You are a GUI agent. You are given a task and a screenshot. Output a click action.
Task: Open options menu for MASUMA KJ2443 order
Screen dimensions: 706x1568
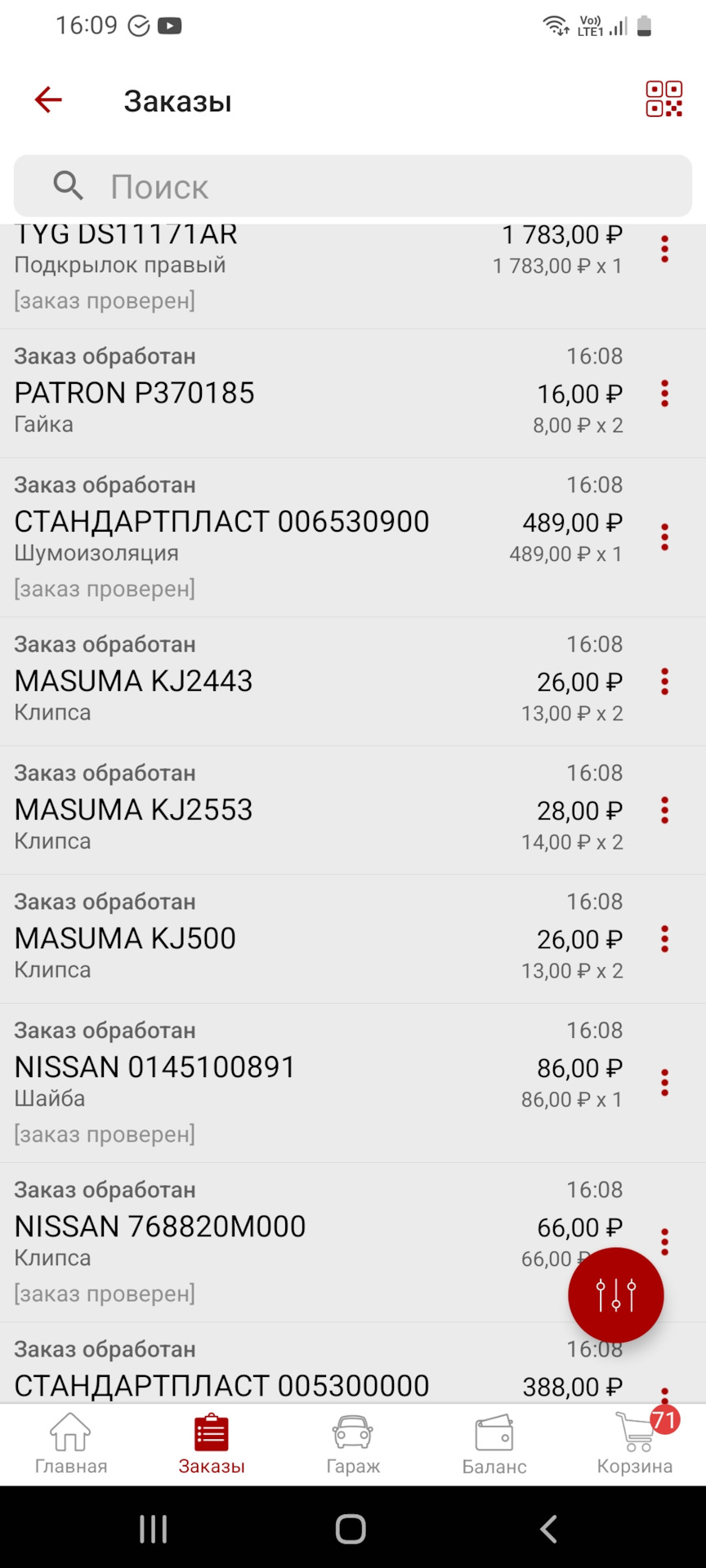pyautogui.click(x=664, y=682)
